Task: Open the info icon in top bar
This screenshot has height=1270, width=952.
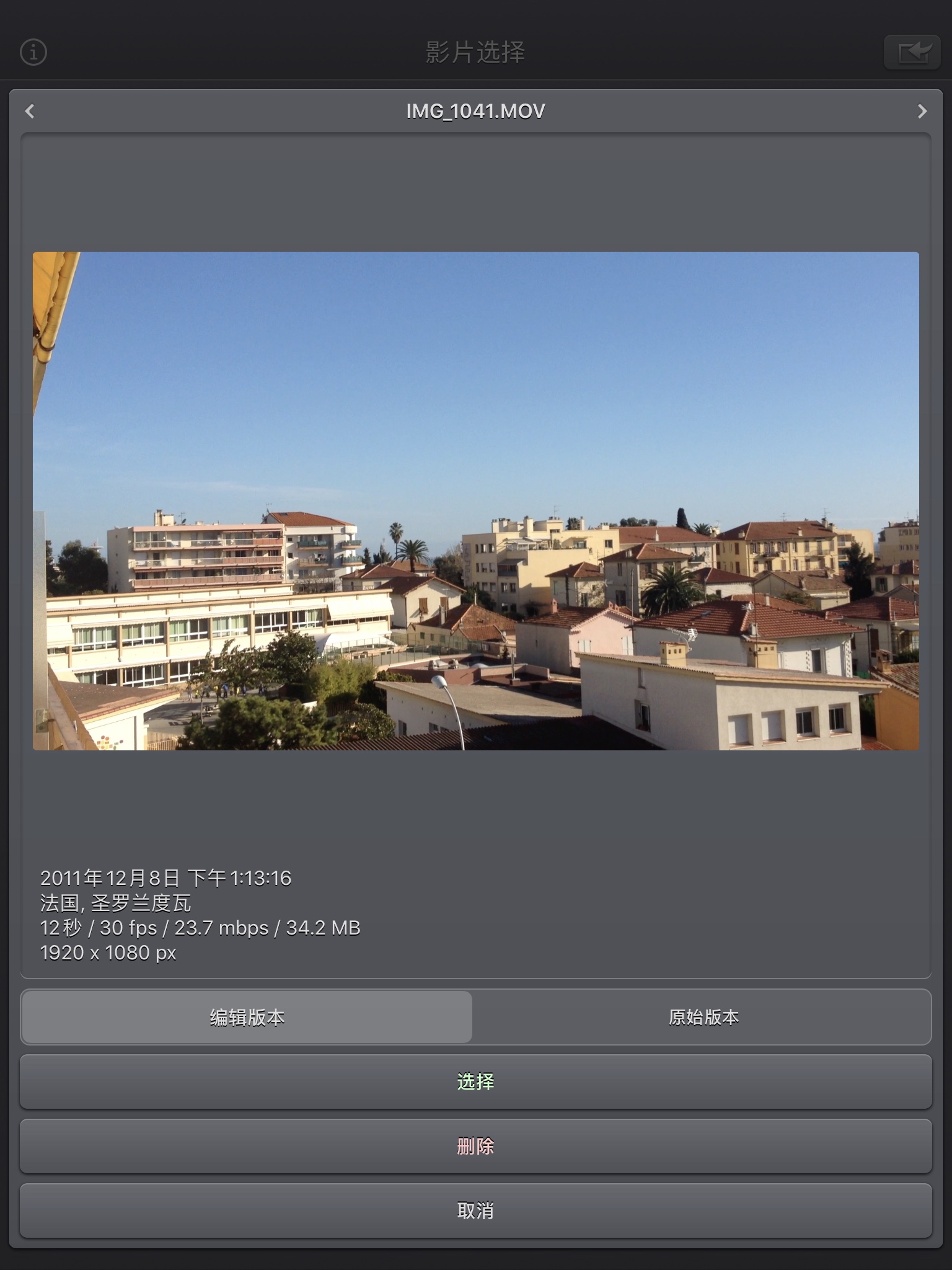Action: click(x=33, y=52)
